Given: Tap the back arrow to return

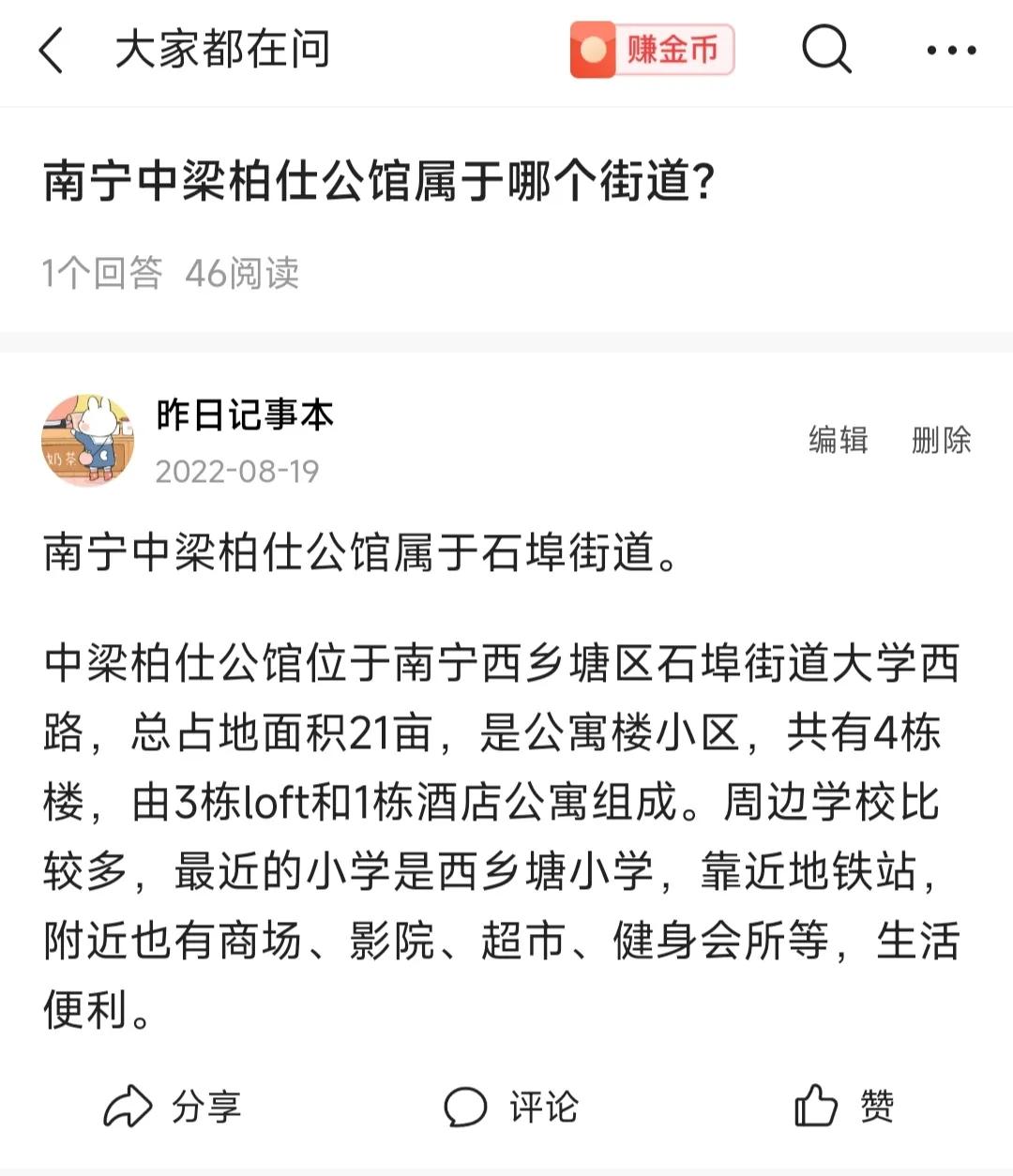Looking at the screenshot, I should click(x=52, y=53).
